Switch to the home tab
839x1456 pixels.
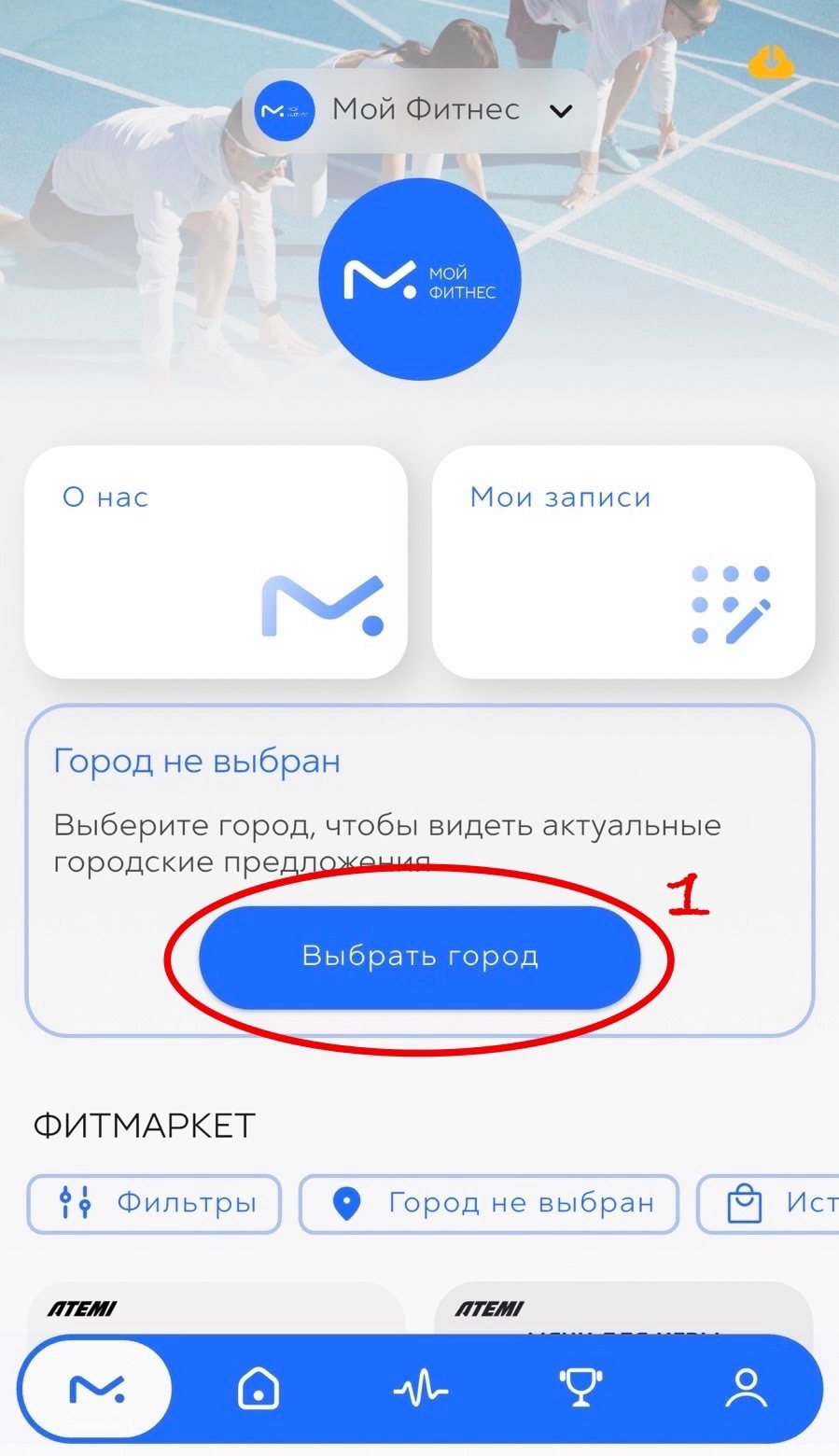[259, 1392]
